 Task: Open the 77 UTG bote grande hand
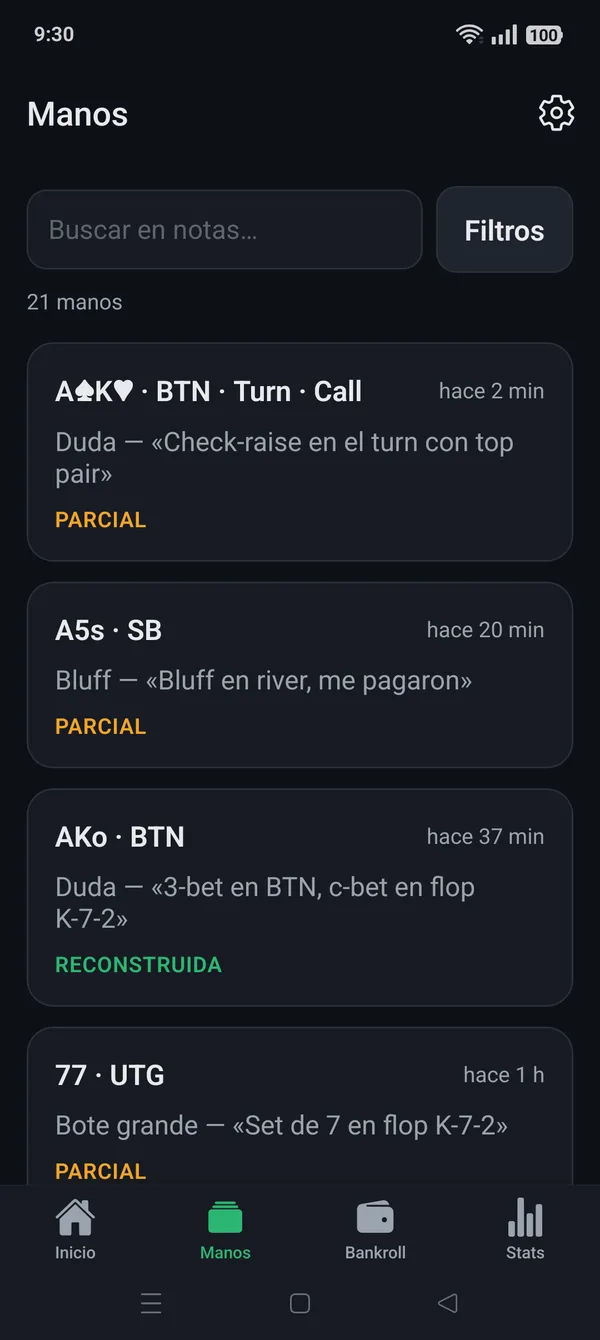point(300,1107)
